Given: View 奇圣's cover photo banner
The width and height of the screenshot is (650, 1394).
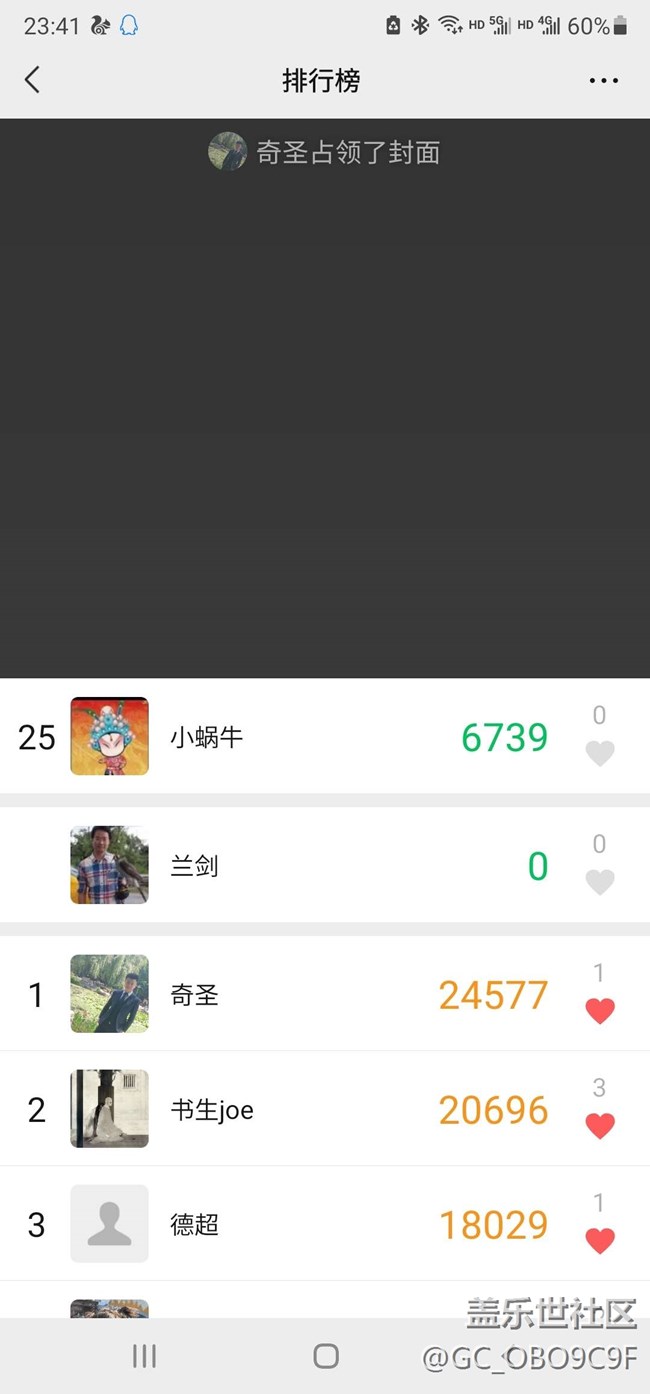Looking at the screenshot, I should pyautogui.click(x=325, y=398).
